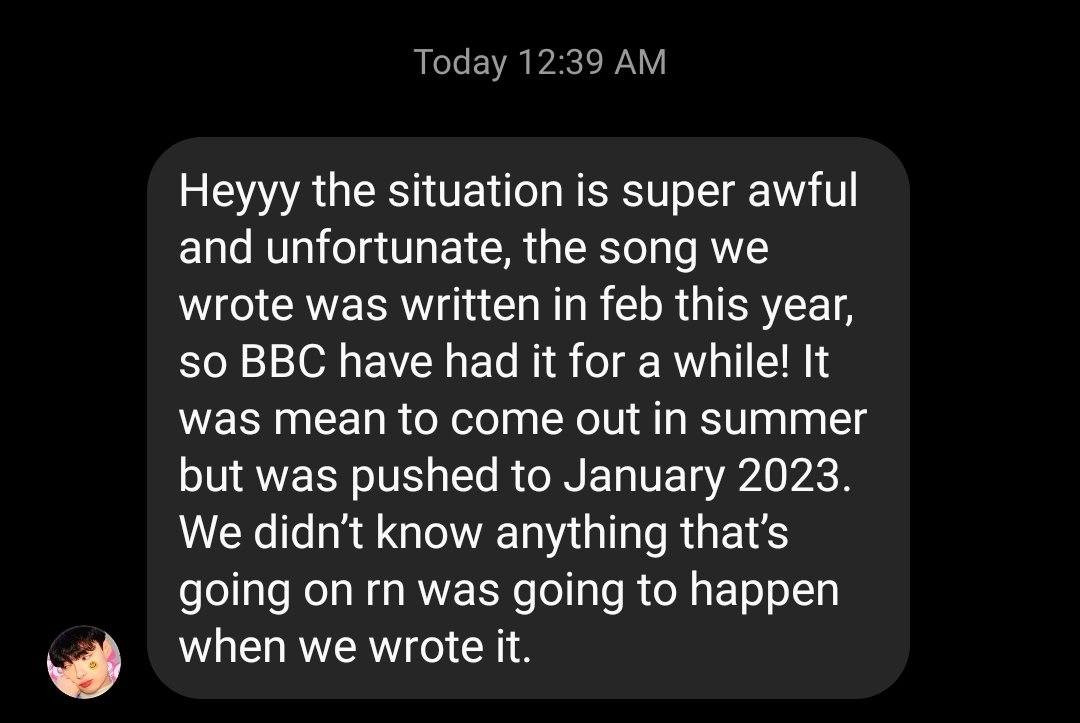Screen dimensions: 1080x723
Task: Open the sender's profile picture avatar
Action: point(84,662)
